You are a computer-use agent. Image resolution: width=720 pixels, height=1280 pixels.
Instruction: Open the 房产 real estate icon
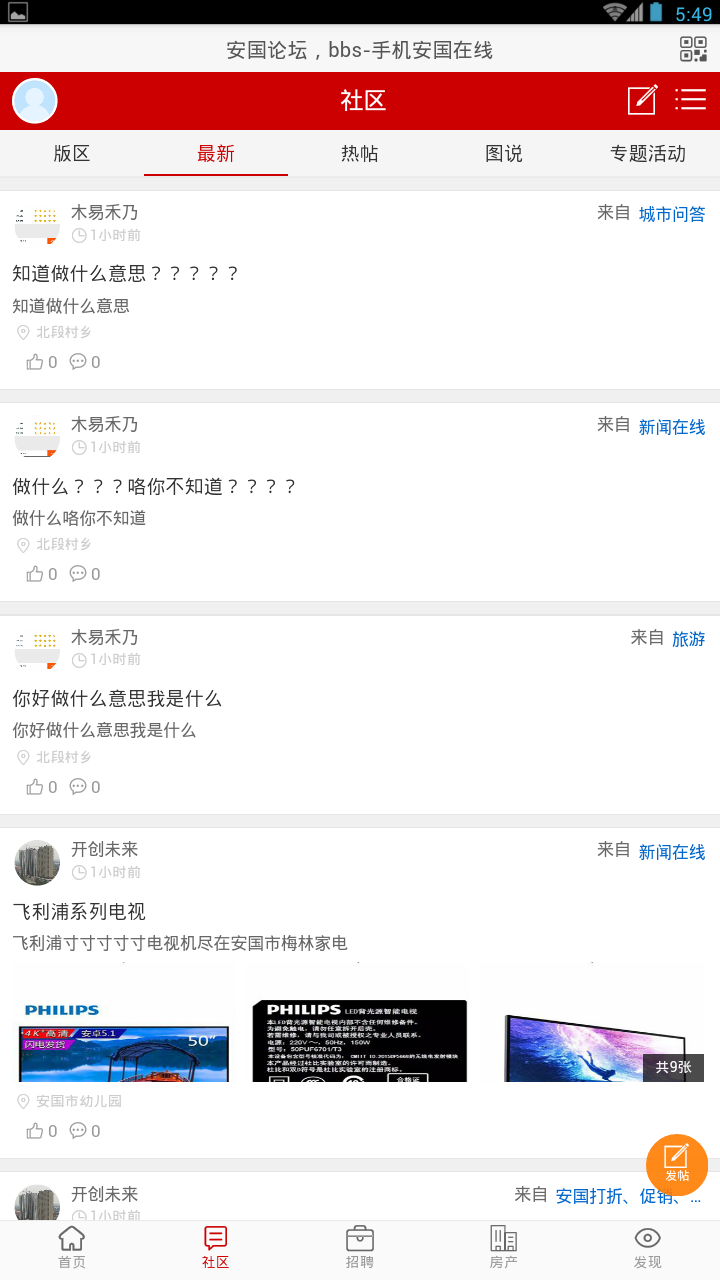tap(503, 1247)
